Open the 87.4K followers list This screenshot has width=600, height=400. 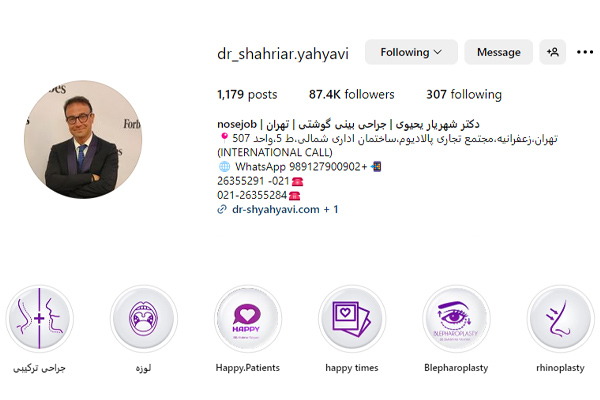tap(351, 95)
